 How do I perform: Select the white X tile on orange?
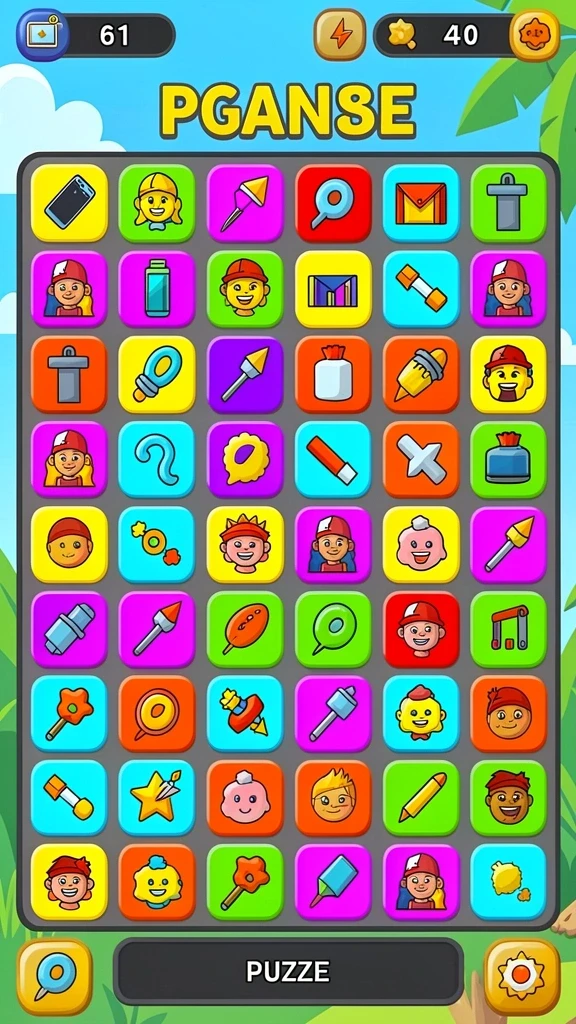pyautogui.click(x=421, y=459)
